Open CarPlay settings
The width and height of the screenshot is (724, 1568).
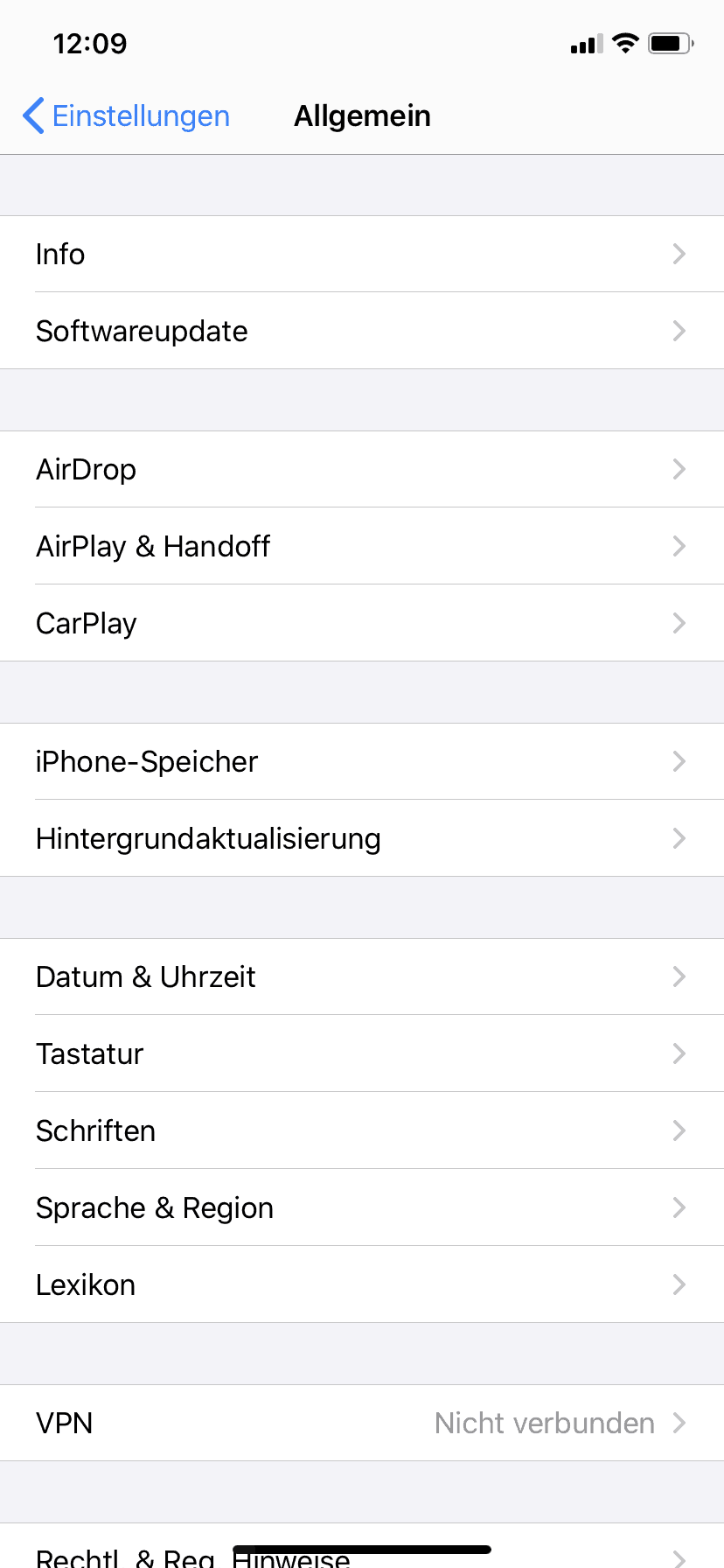(x=362, y=623)
